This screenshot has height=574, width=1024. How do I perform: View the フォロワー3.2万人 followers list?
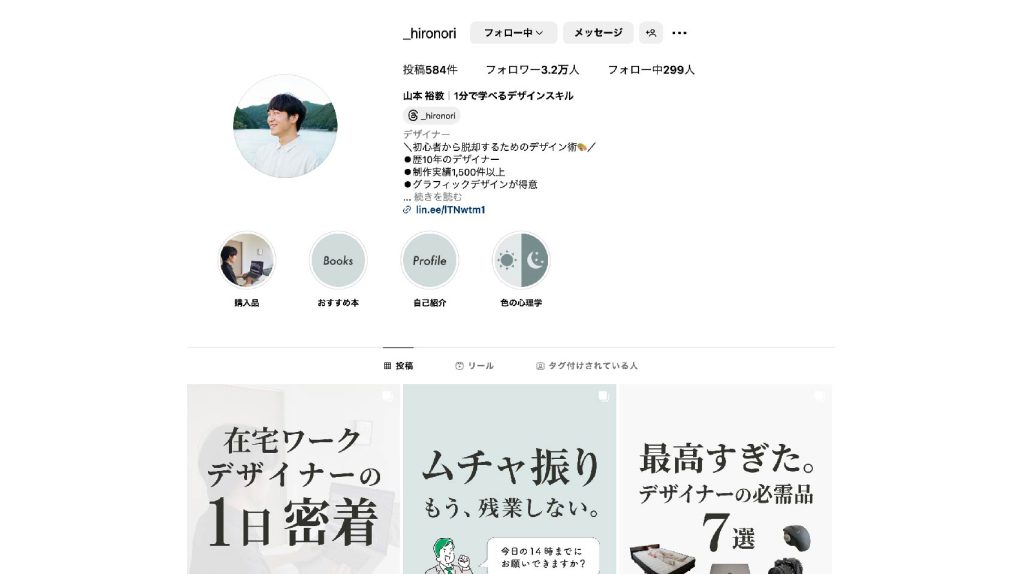pyautogui.click(x=532, y=70)
